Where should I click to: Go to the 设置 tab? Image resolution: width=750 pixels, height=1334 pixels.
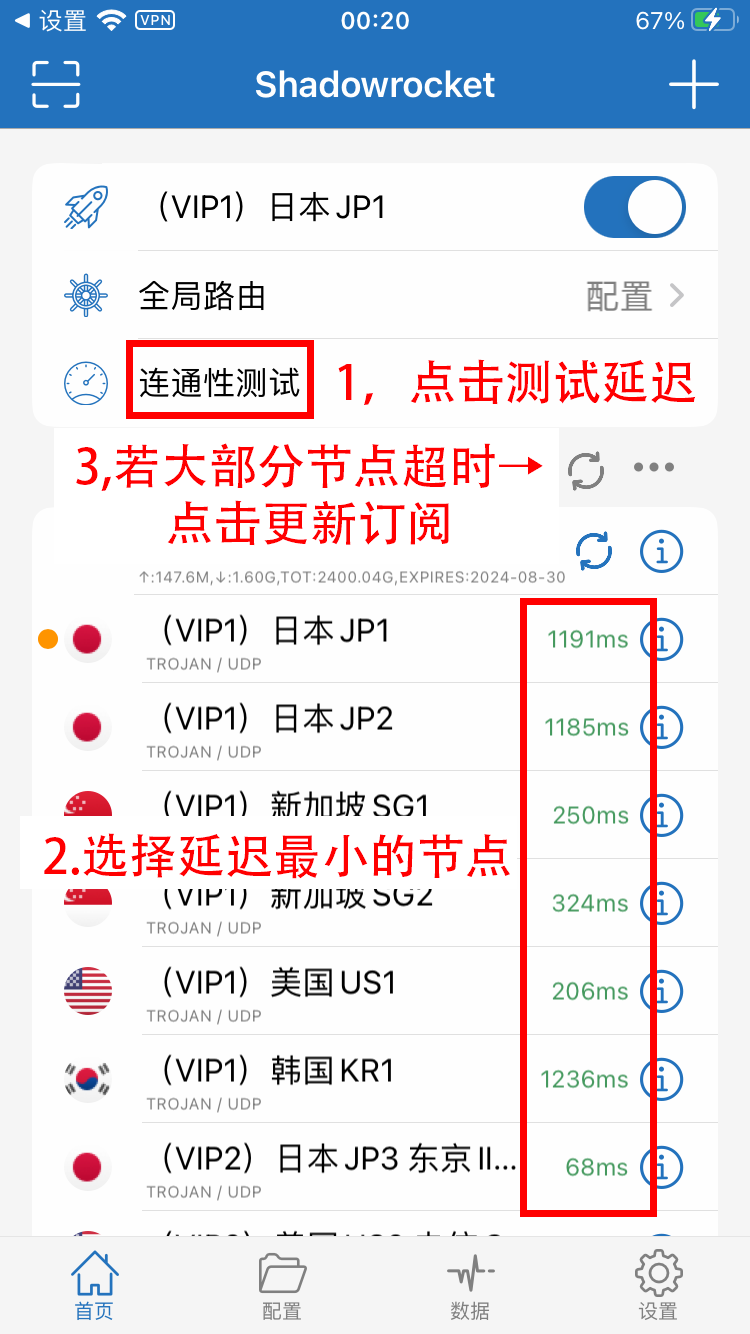tap(658, 1285)
